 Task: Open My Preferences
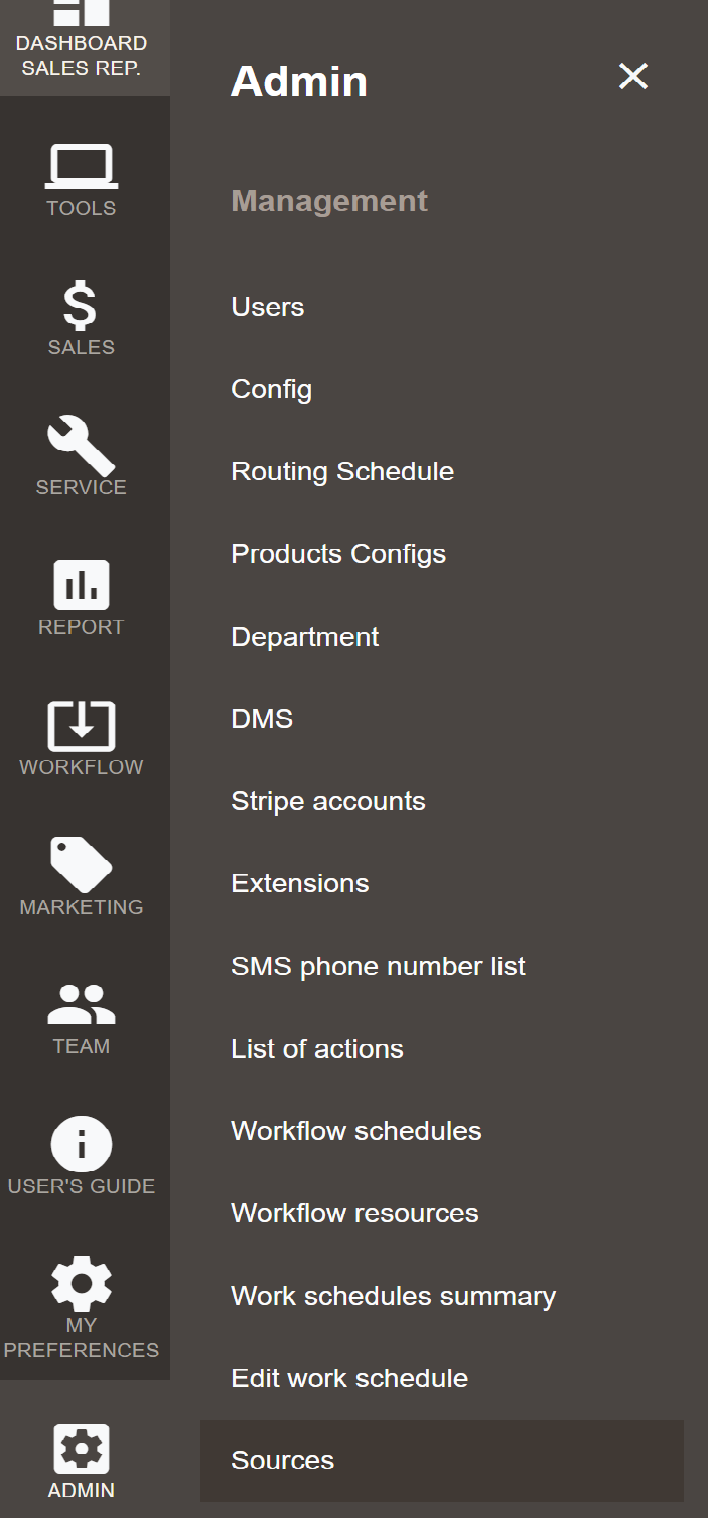81,1308
